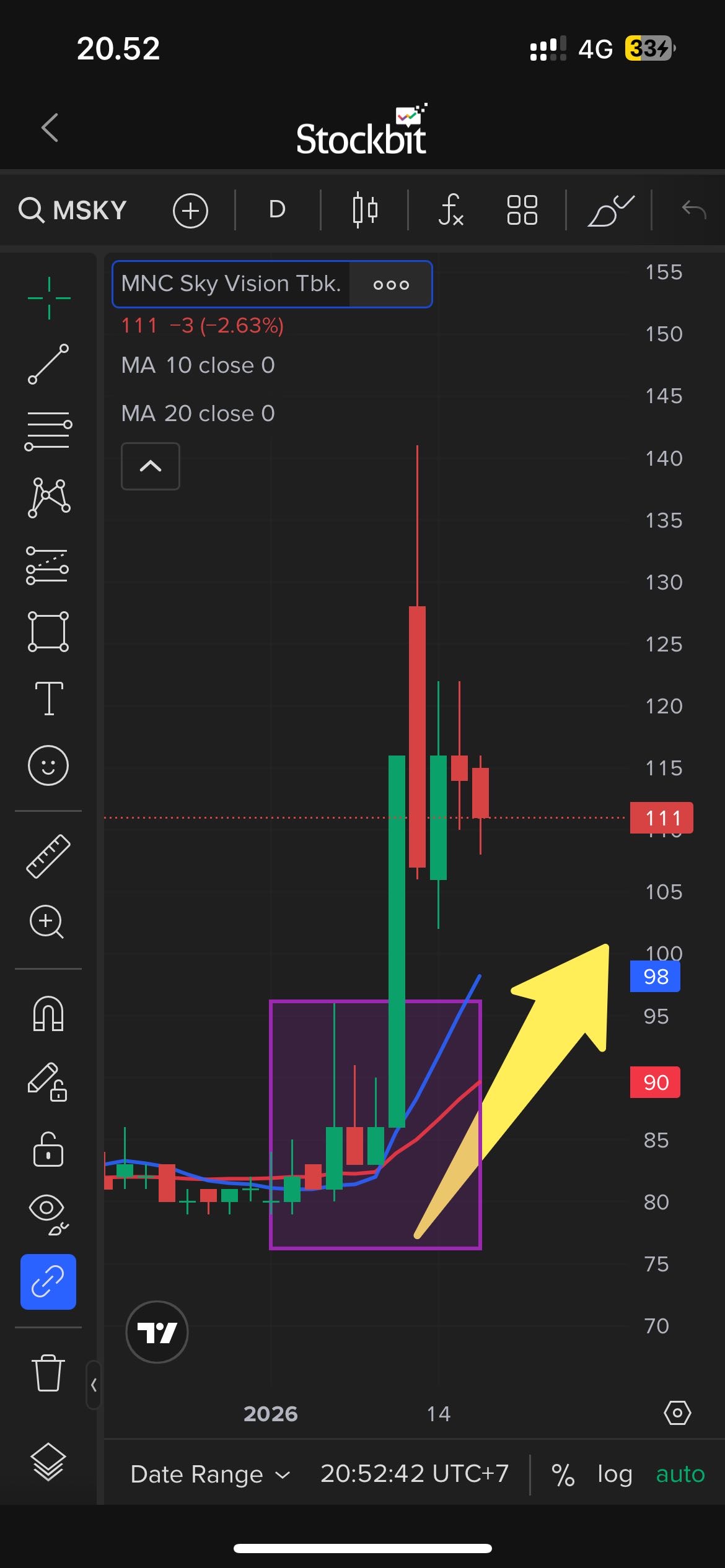Select the measure ruler tool
The image size is (725, 1568).
(48, 856)
